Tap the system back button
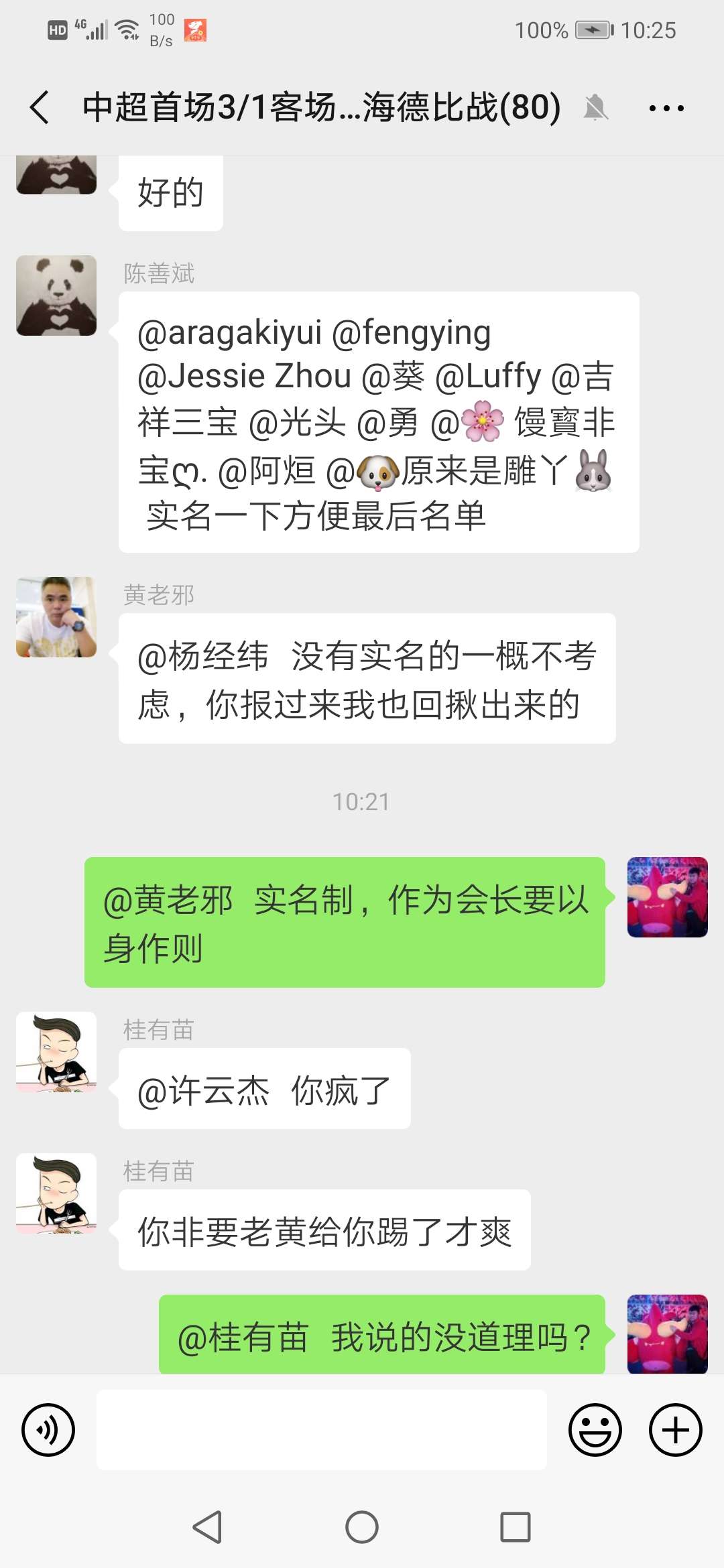 pos(208,1527)
